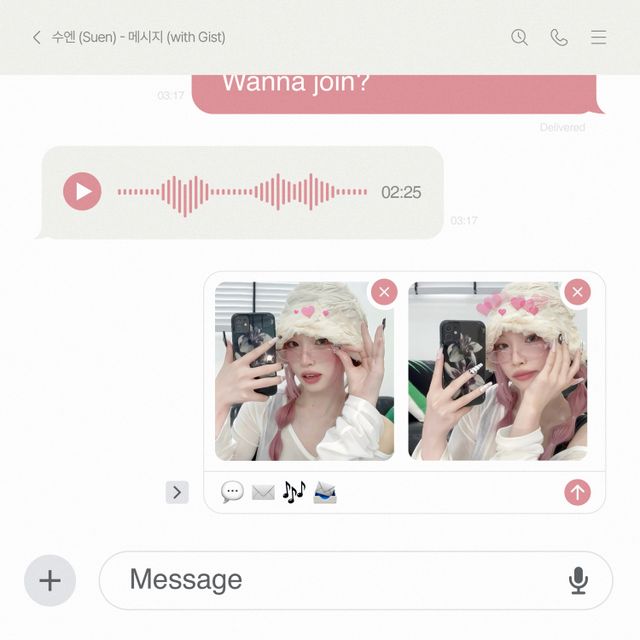Send the attached photos

(x=577, y=492)
